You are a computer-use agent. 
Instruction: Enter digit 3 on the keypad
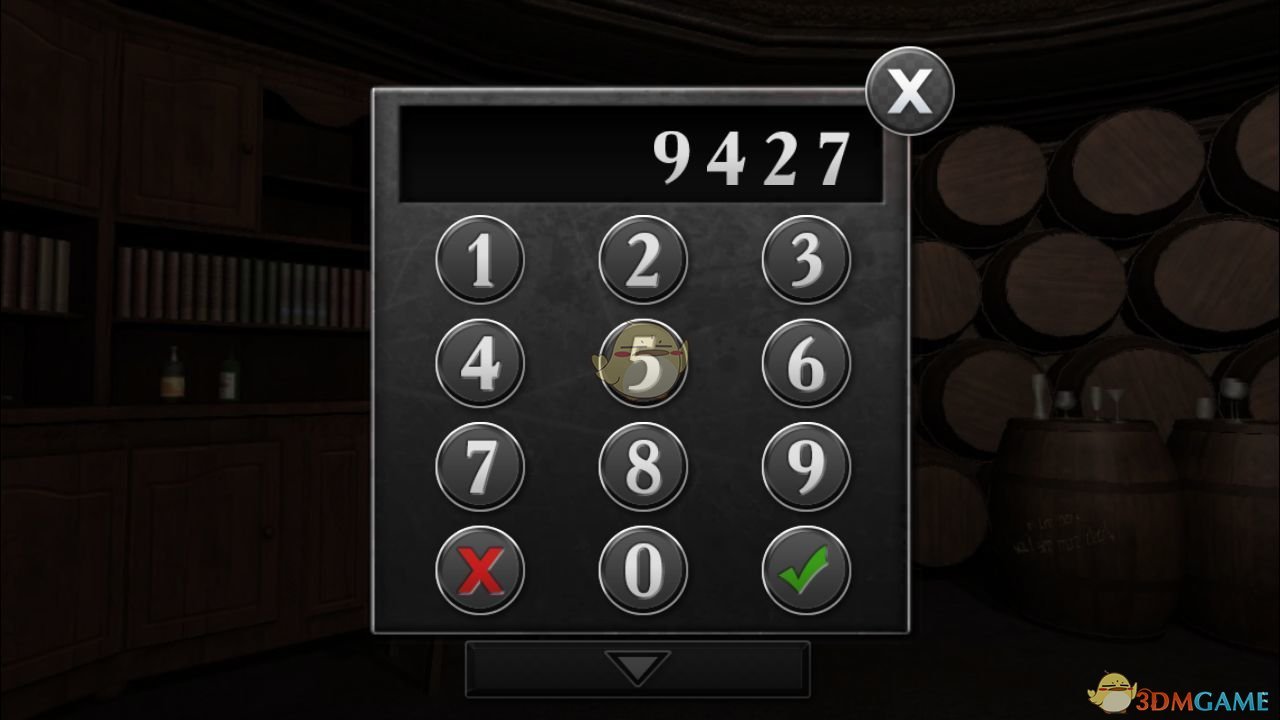pyautogui.click(x=806, y=260)
